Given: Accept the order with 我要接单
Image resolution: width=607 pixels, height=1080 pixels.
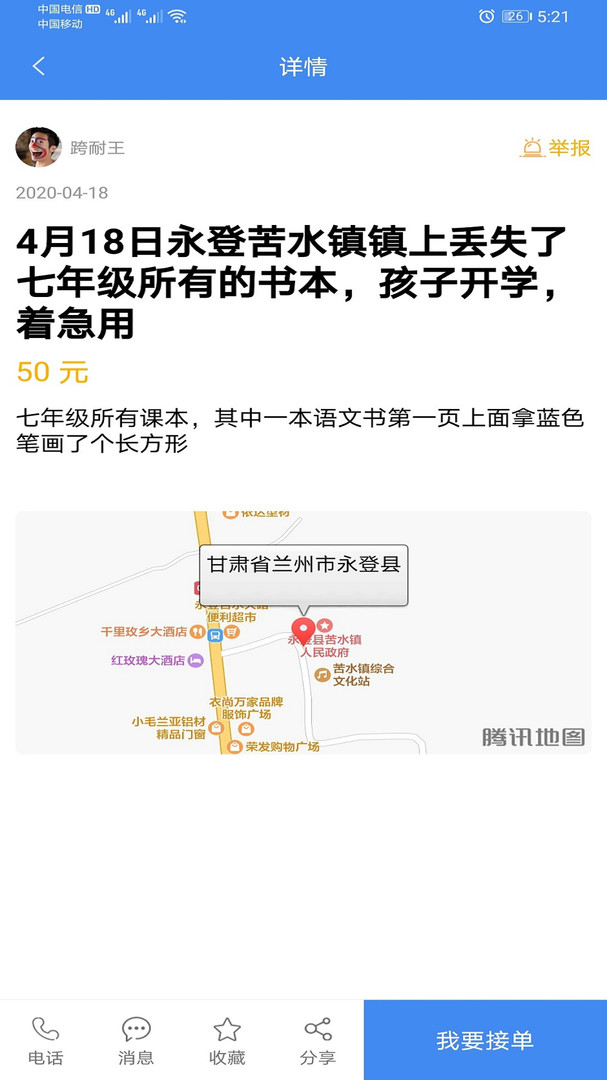Looking at the screenshot, I should 485,1040.
